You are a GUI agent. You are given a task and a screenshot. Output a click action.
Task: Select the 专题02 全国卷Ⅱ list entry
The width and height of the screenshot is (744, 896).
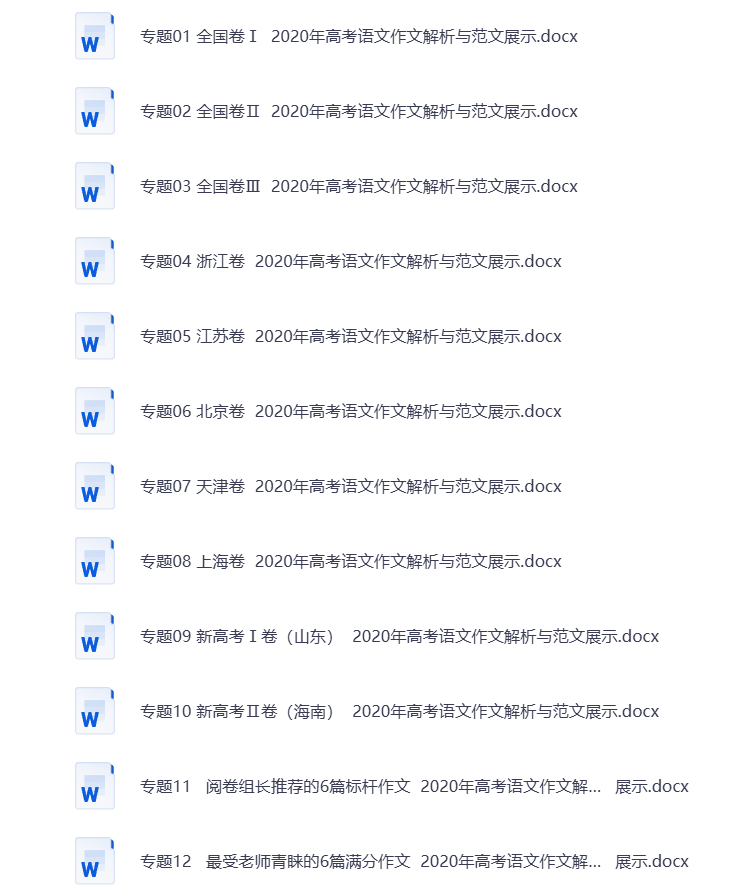358,112
